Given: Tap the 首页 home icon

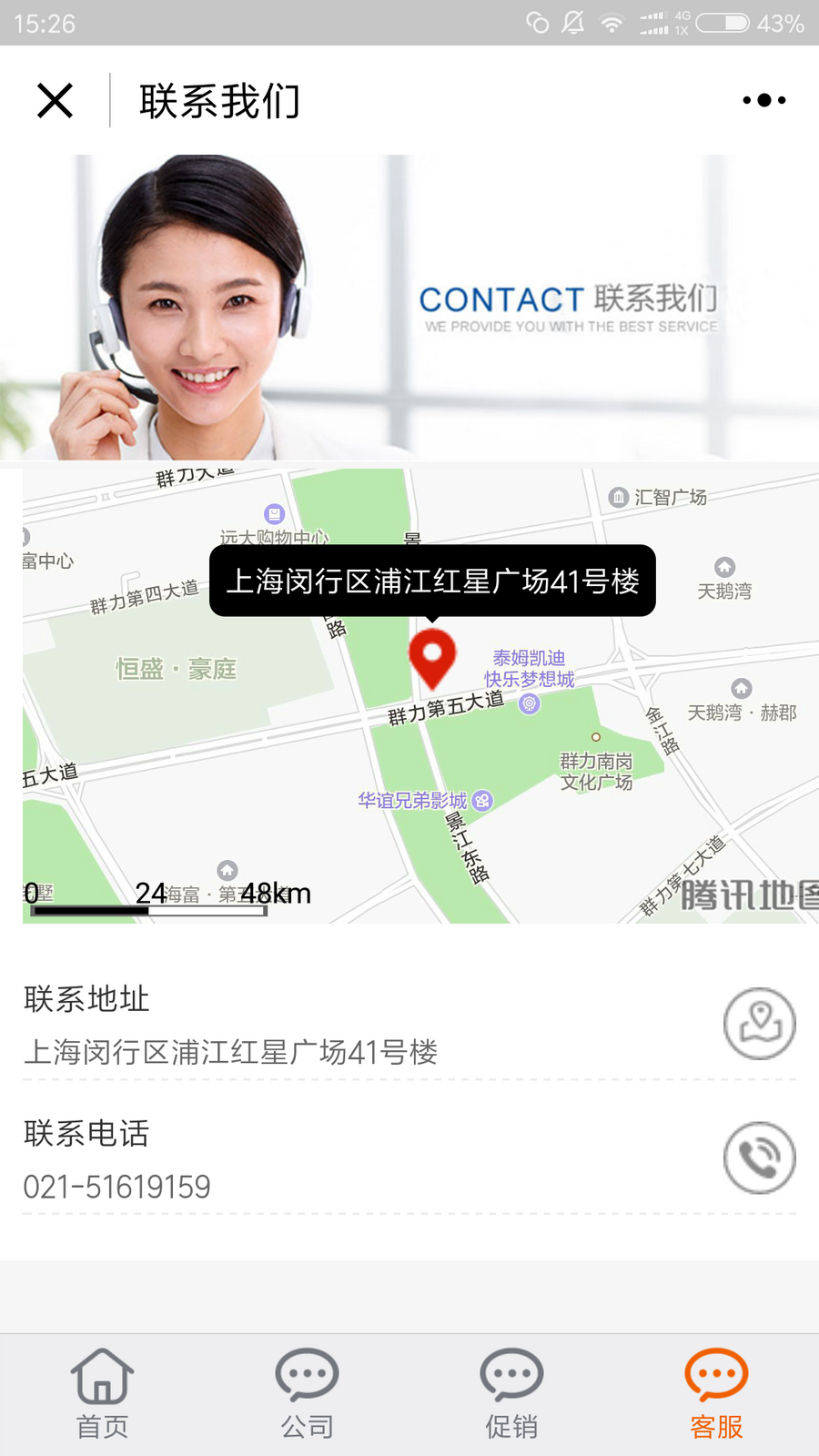Looking at the screenshot, I should point(102,1378).
